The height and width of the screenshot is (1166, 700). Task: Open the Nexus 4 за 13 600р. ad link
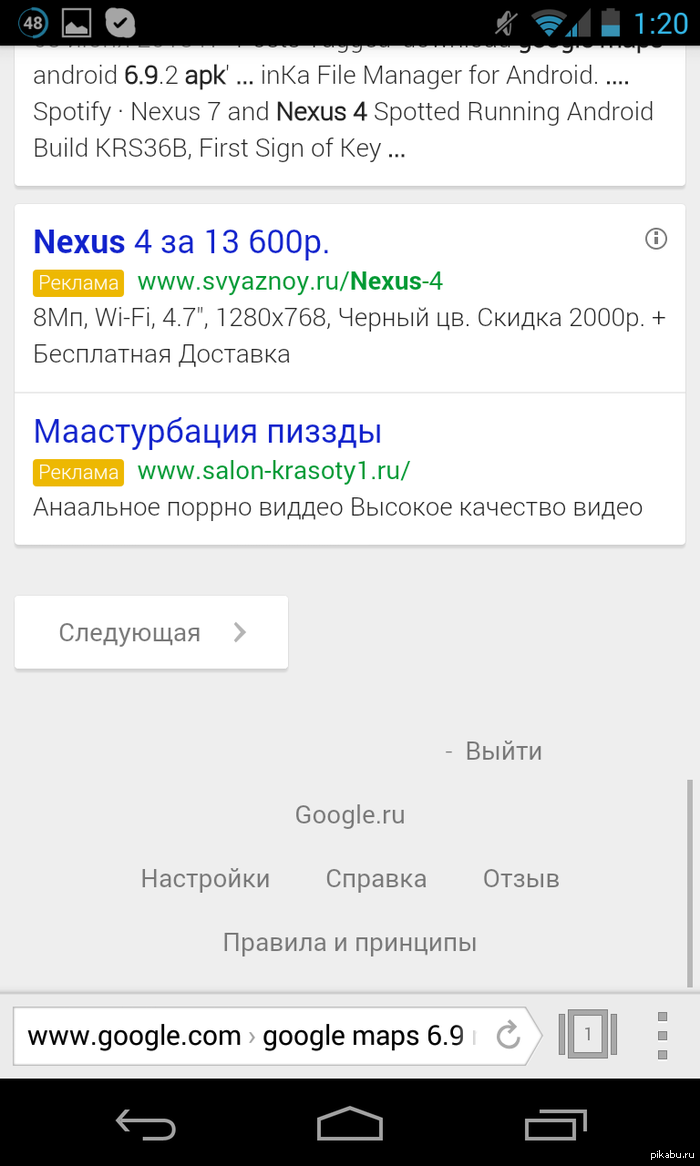click(181, 242)
